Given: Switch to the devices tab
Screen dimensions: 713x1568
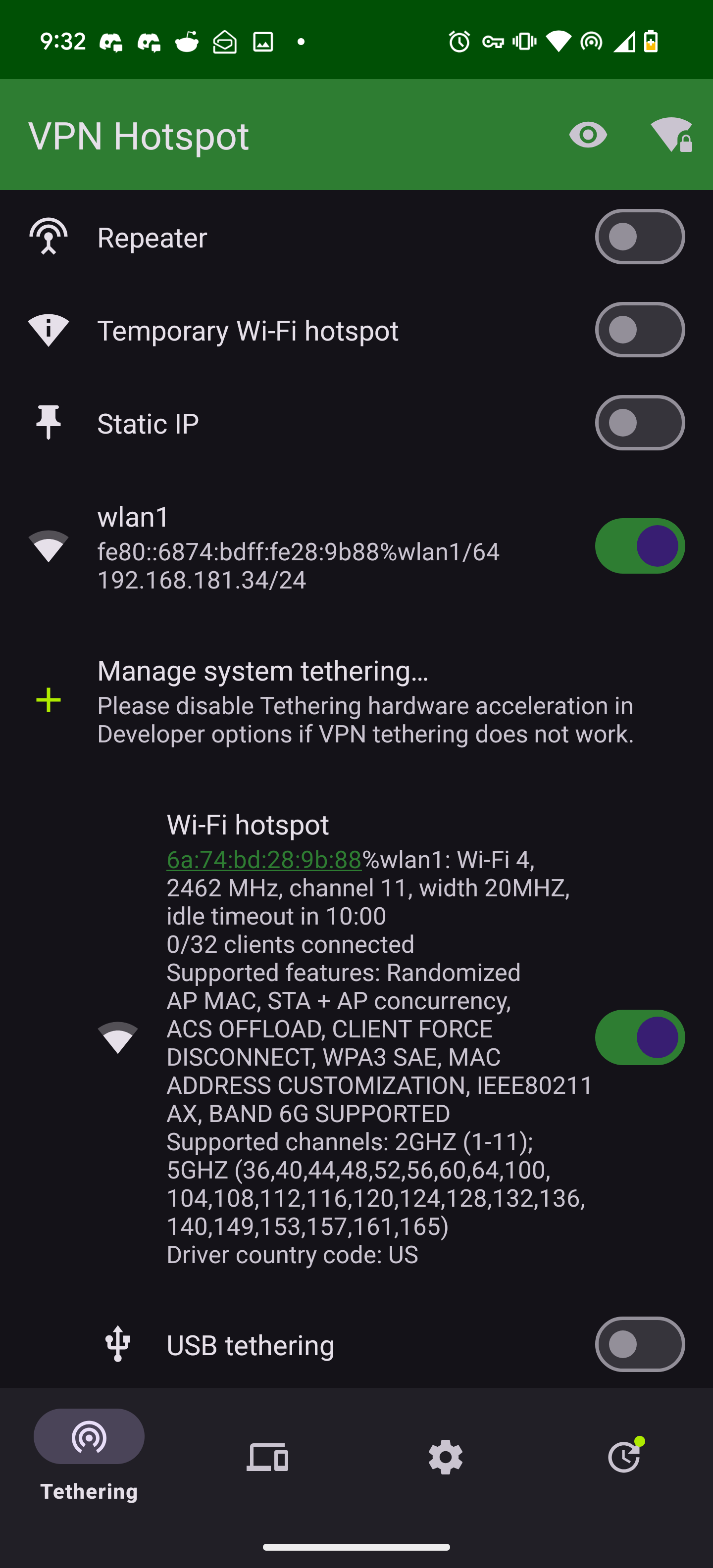Looking at the screenshot, I should (x=267, y=1457).
